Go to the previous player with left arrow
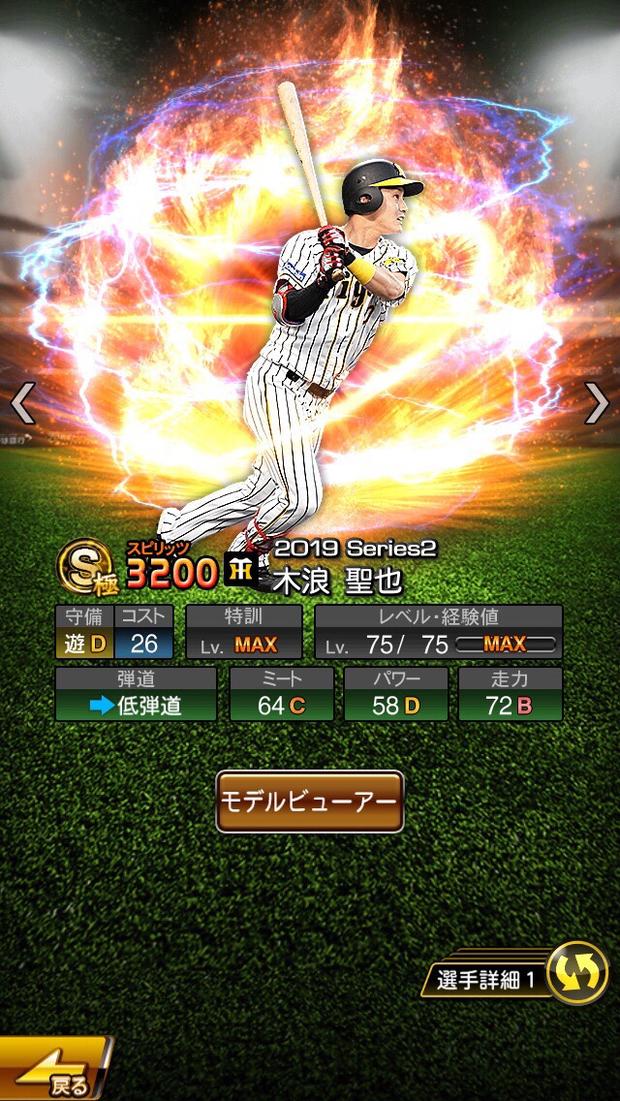The height and width of the screenshot is (1101, 620). pyautogui.click(x=23, y=403)
